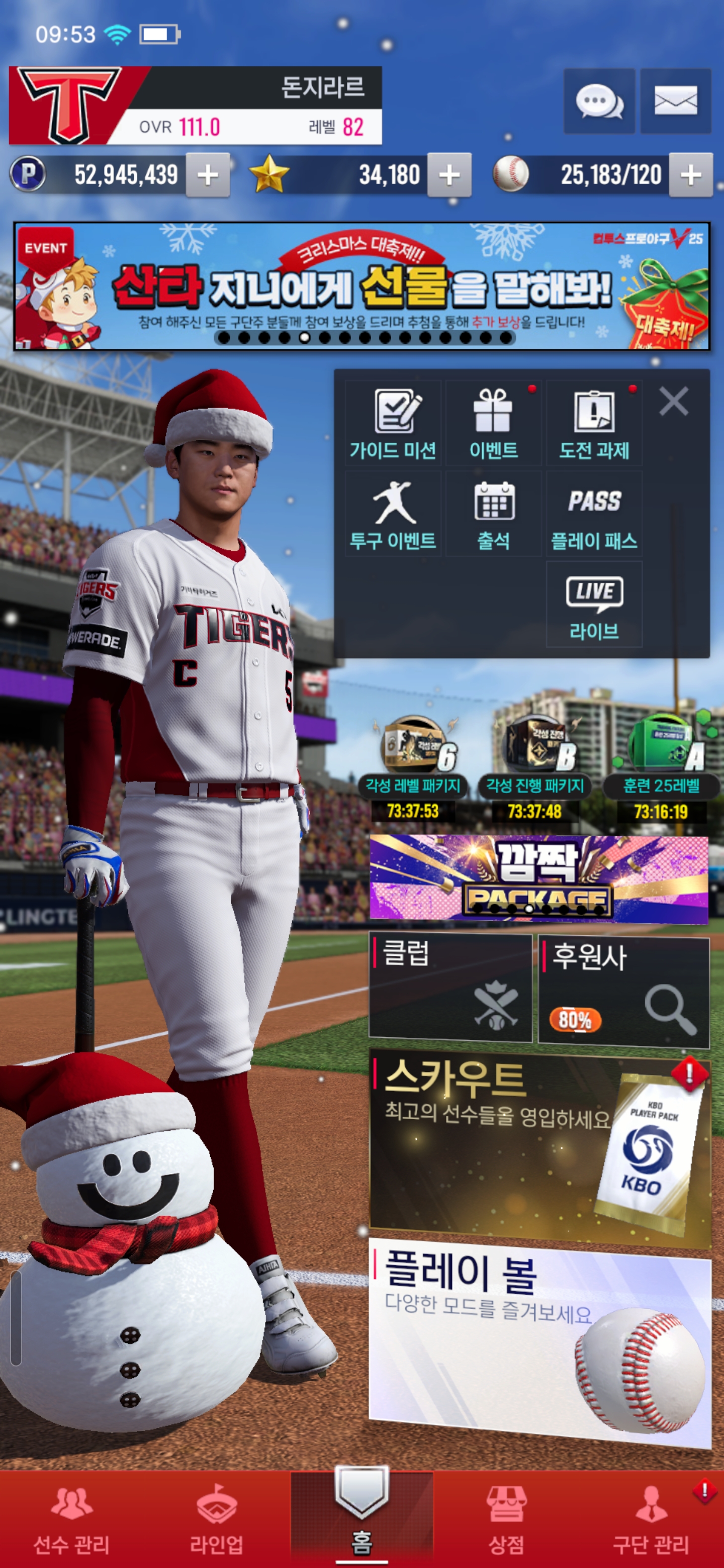Image resolution: width=724 pixels, height=1568 pixels.
Task: Open the chat speech bubble icon
Action: 599,101
